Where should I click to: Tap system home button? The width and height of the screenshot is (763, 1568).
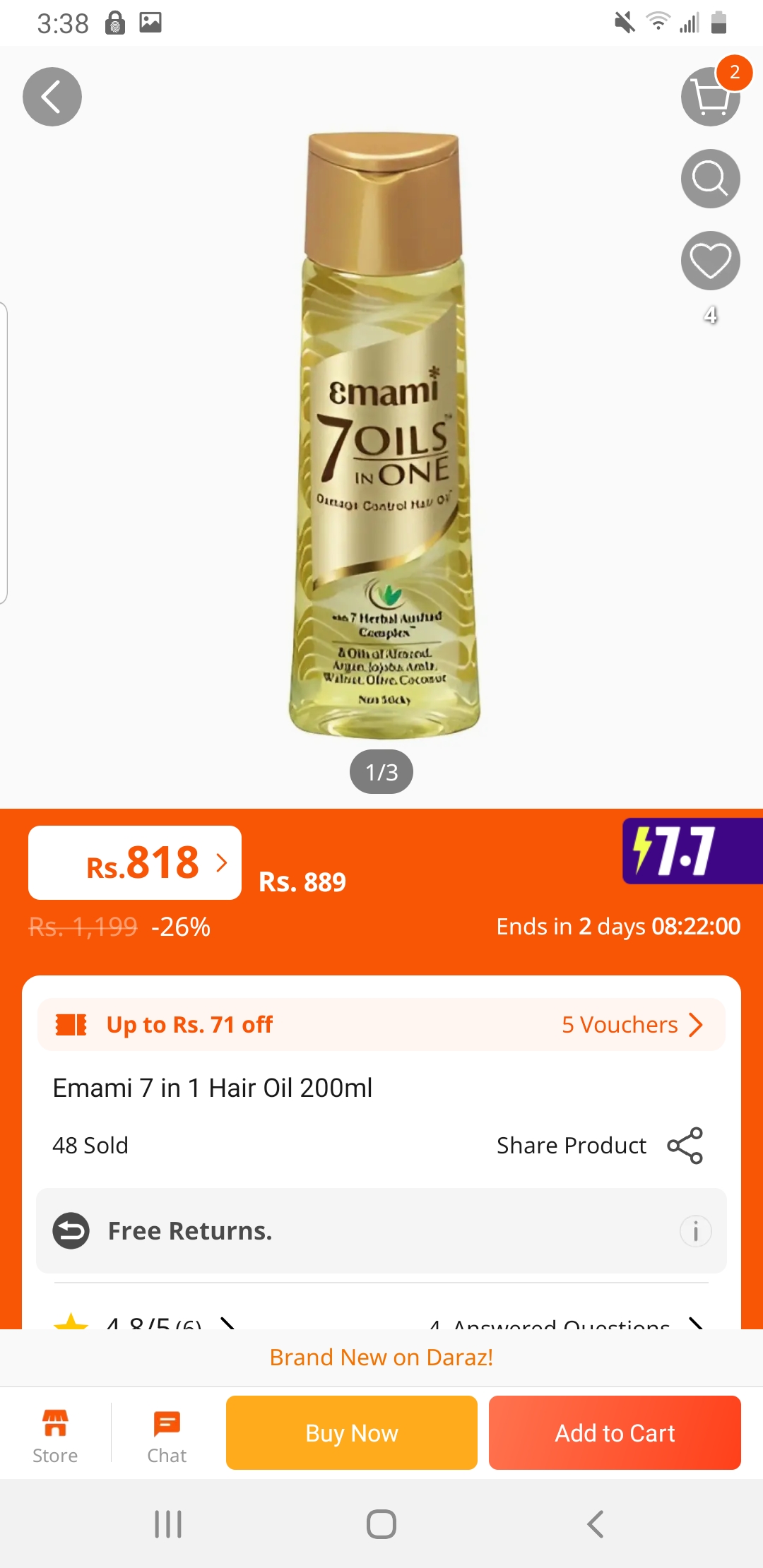381,1524
